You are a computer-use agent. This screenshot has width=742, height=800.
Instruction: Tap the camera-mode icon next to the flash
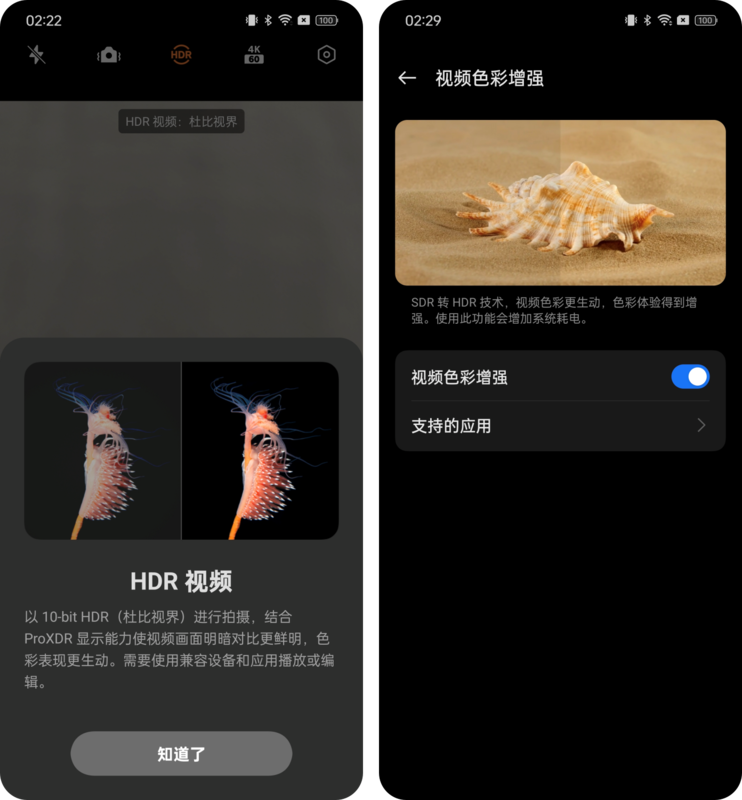coord(109,55)
